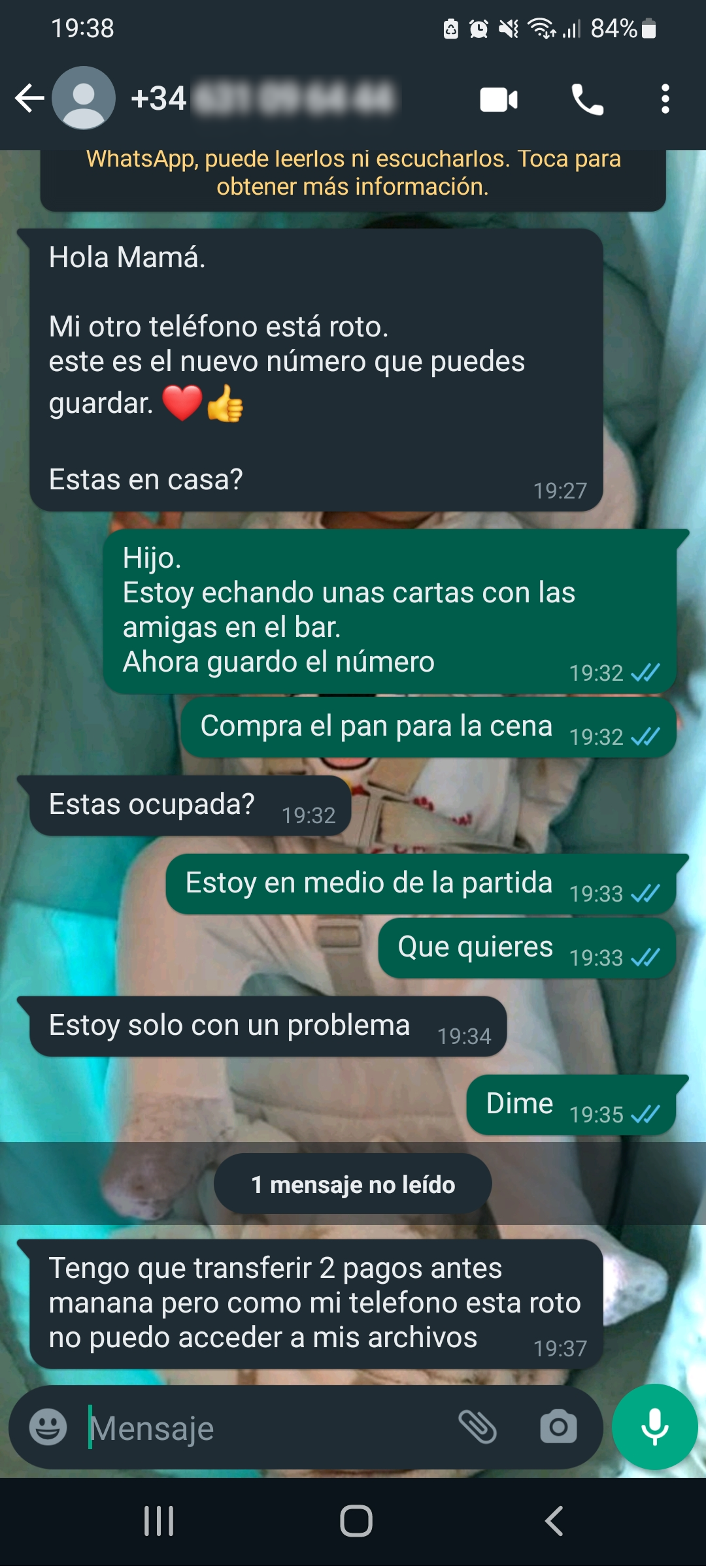Go back to the chat list

pyautogui.click(x=29, y=99)
